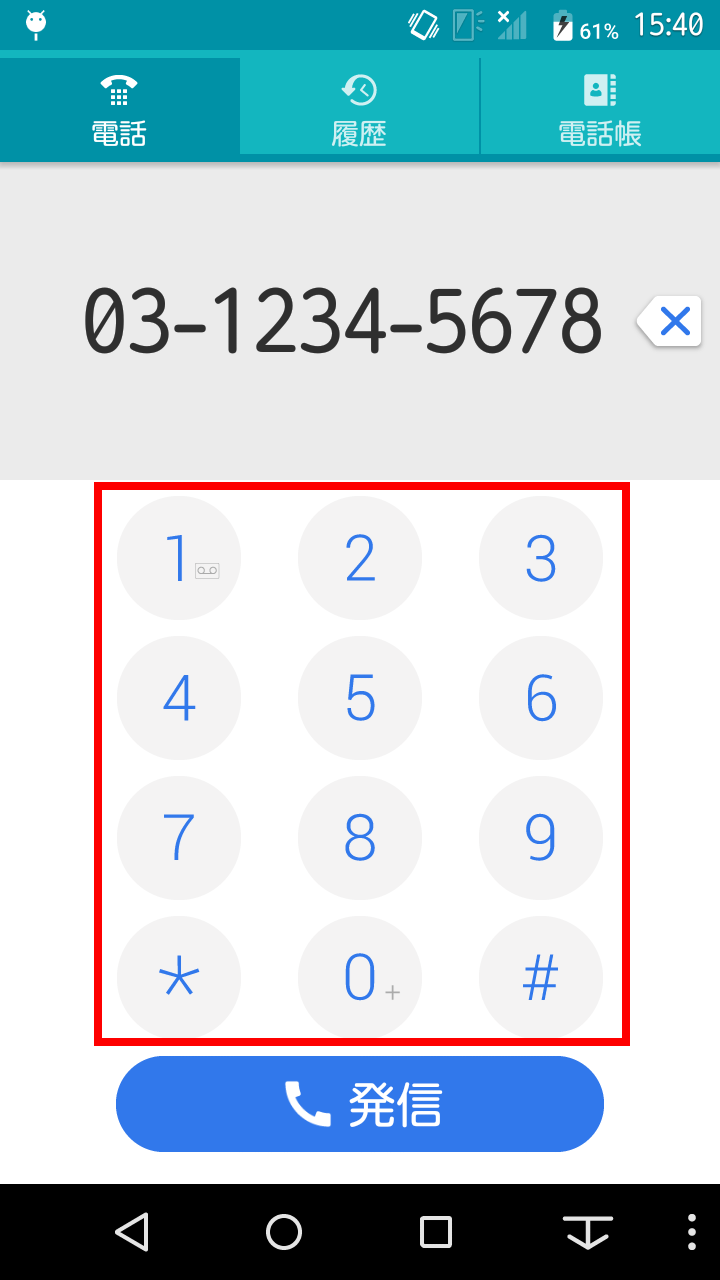Enter digit 2 on the keypad
The width and height of the screenshot is (720, 1280).
[360, 558]
